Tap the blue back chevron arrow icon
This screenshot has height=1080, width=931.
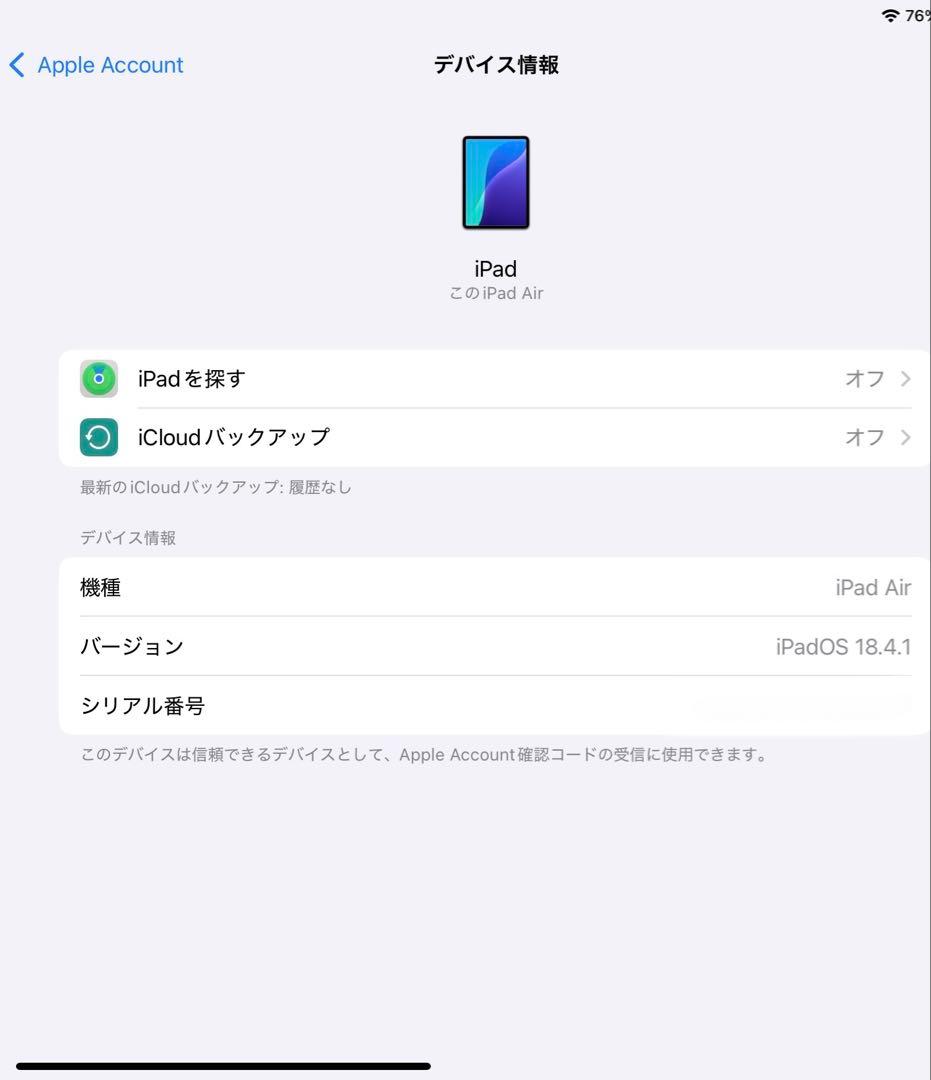(x=16, y=64)
